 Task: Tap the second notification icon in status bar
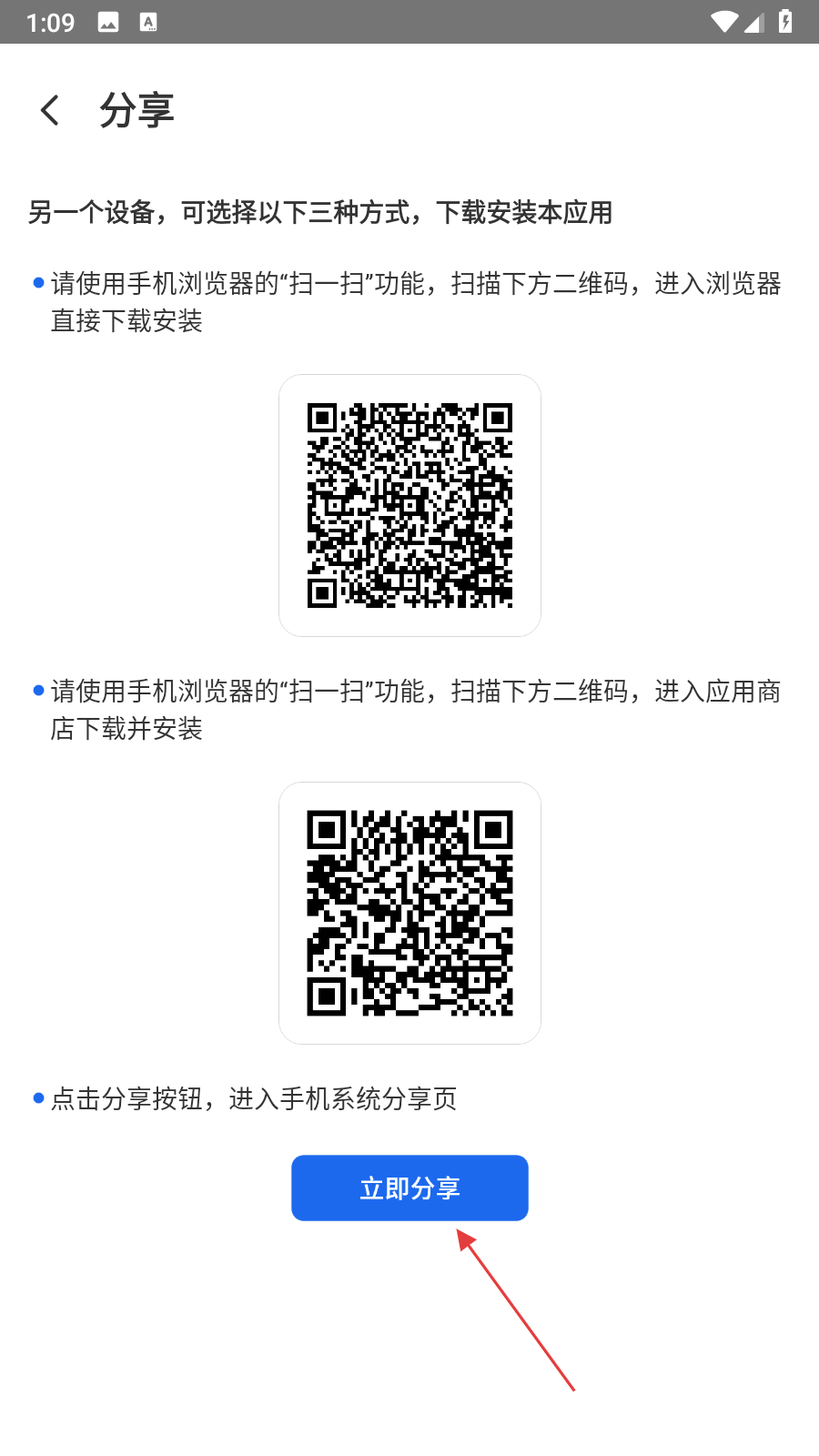point(147,21)
